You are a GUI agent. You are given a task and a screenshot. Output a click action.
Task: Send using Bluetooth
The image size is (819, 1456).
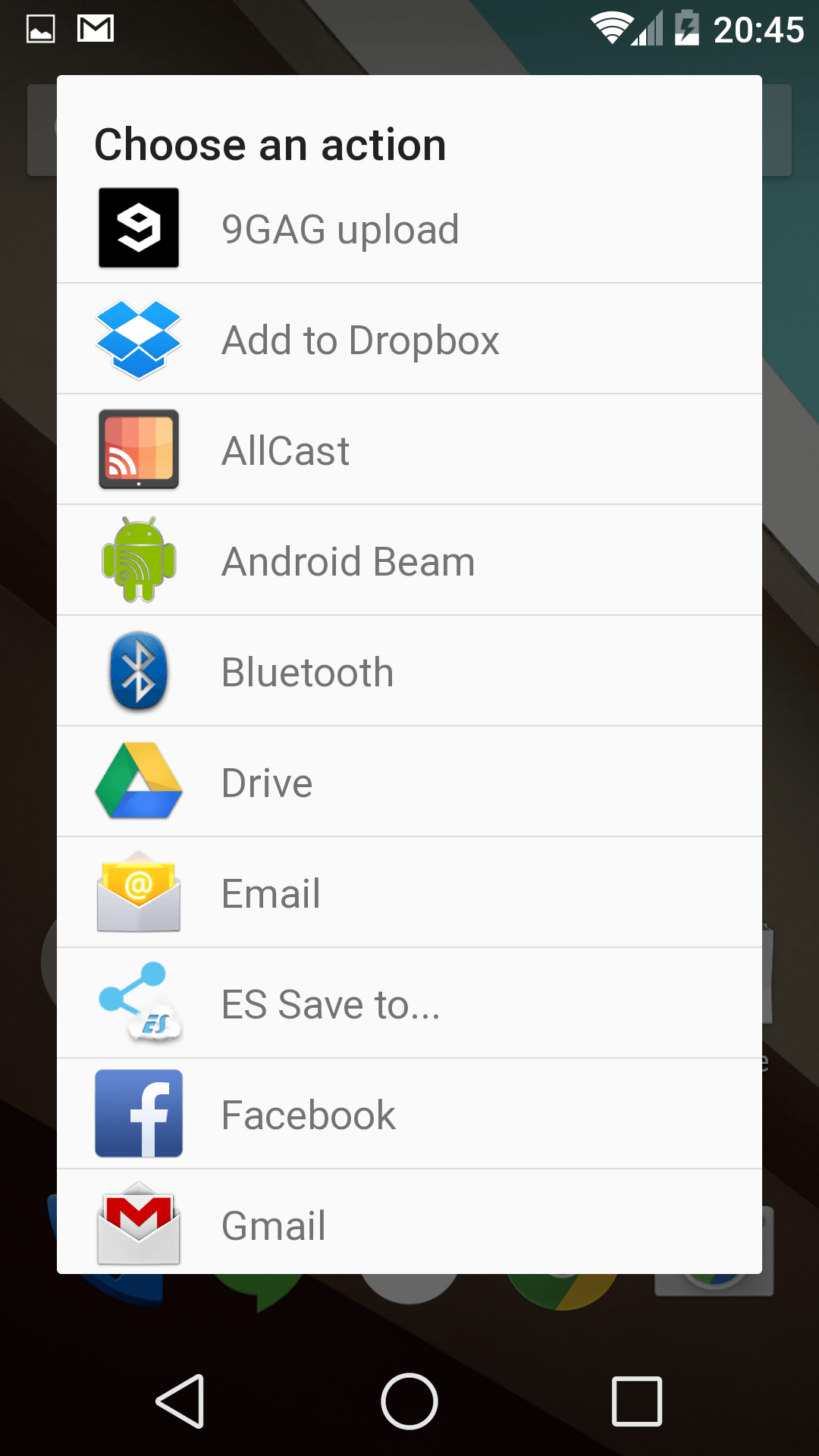coord(409,672)
